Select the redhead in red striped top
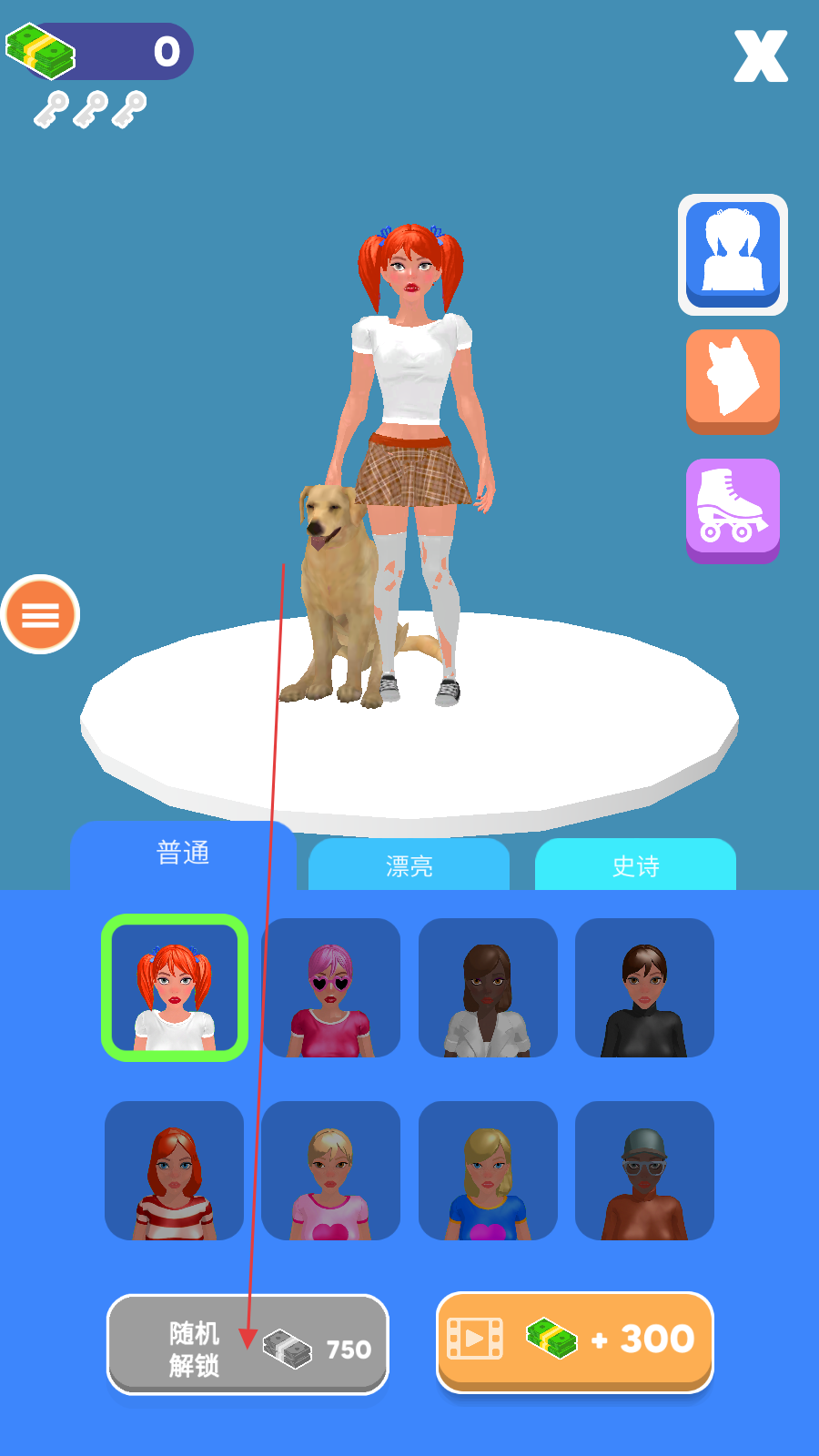 175,1170
